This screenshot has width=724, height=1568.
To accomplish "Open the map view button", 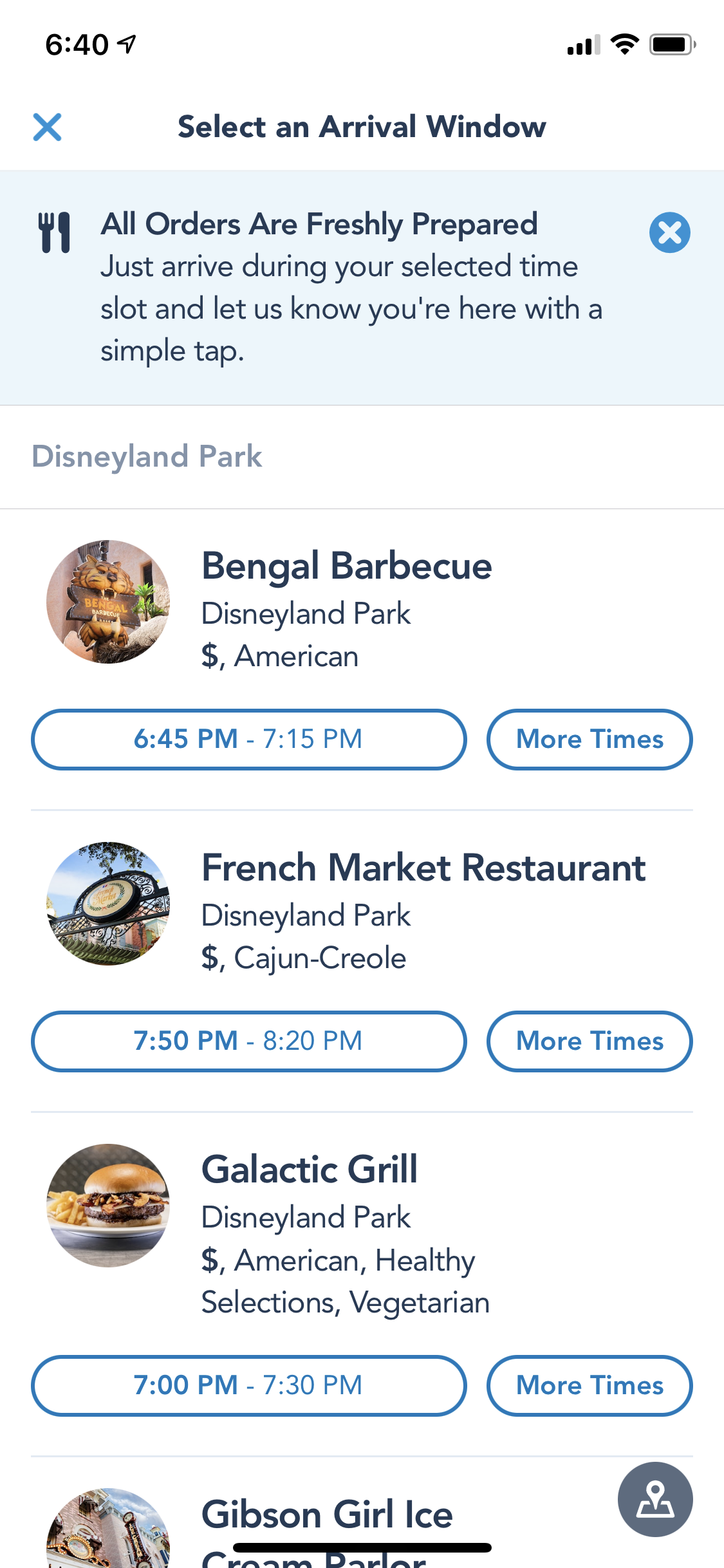I will (654, 1499).
